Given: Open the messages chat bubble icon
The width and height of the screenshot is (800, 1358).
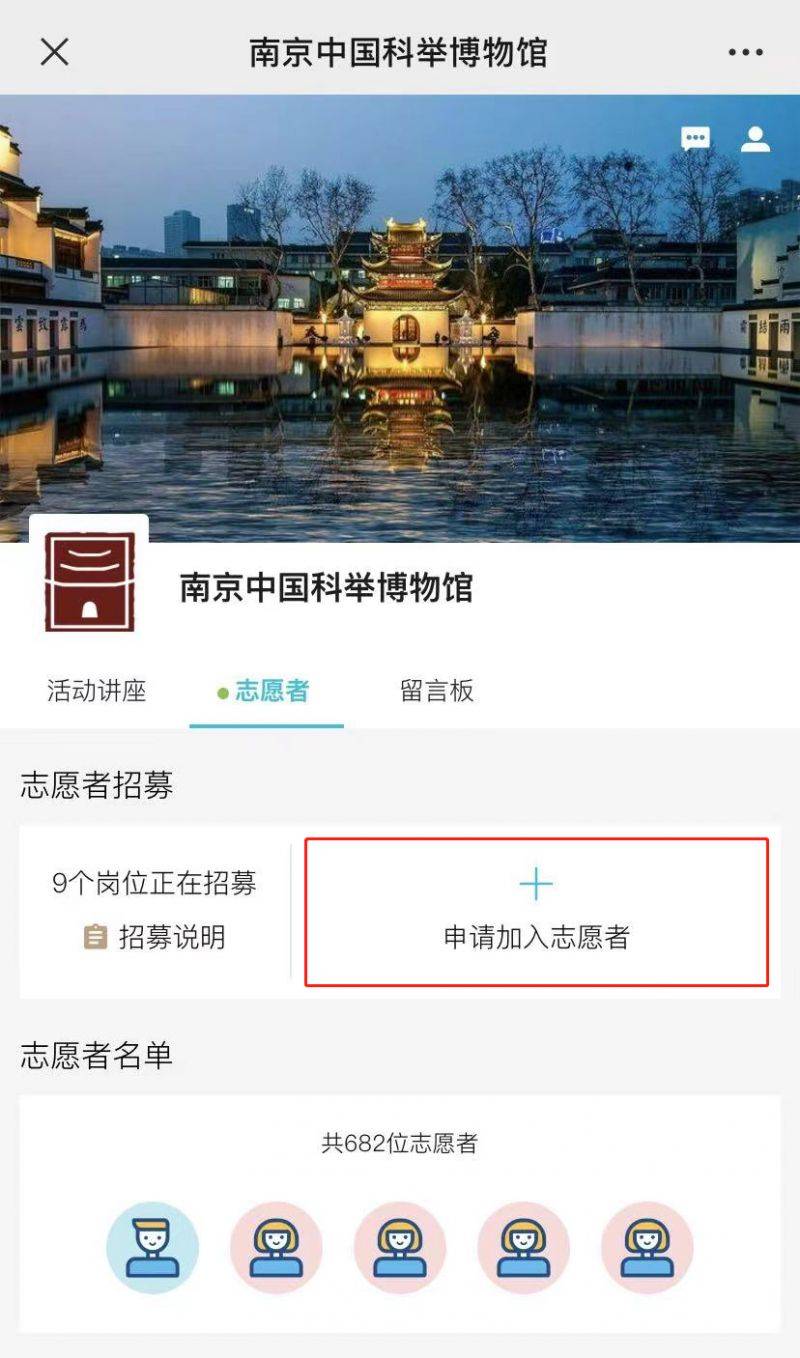Looking at the screenshot, I should click(x=695, y=139).
